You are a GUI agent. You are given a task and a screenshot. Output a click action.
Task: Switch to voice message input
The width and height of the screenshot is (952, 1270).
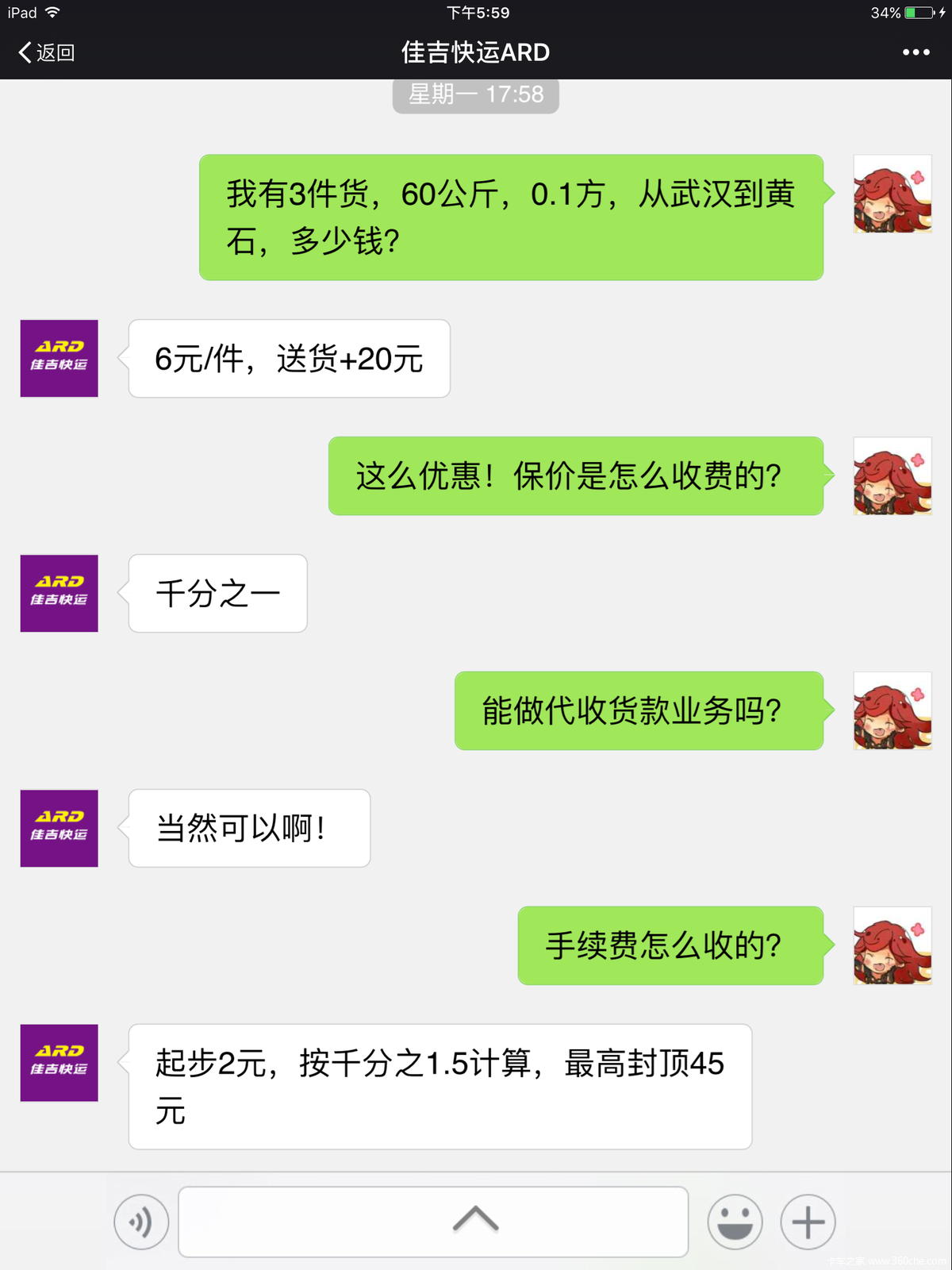[x=141, y=1222]
